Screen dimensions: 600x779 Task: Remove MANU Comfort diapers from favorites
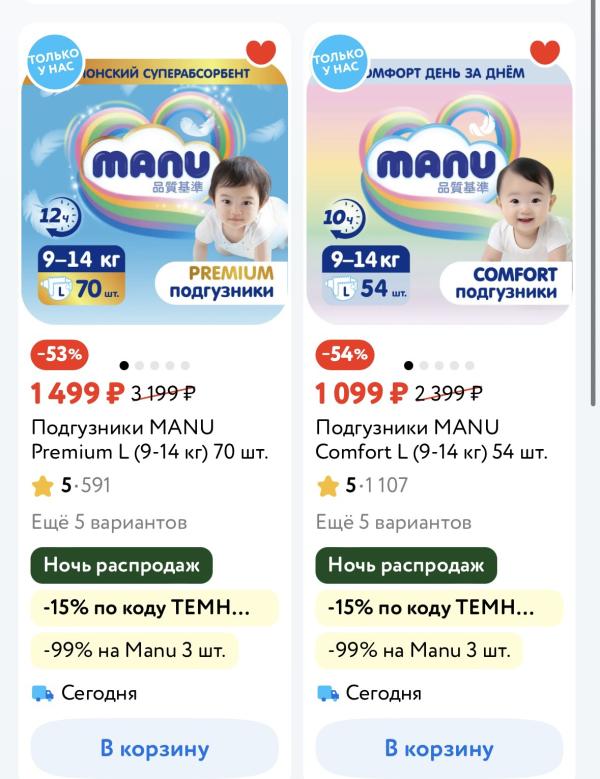pyautogui.click(x=545, y=52)
